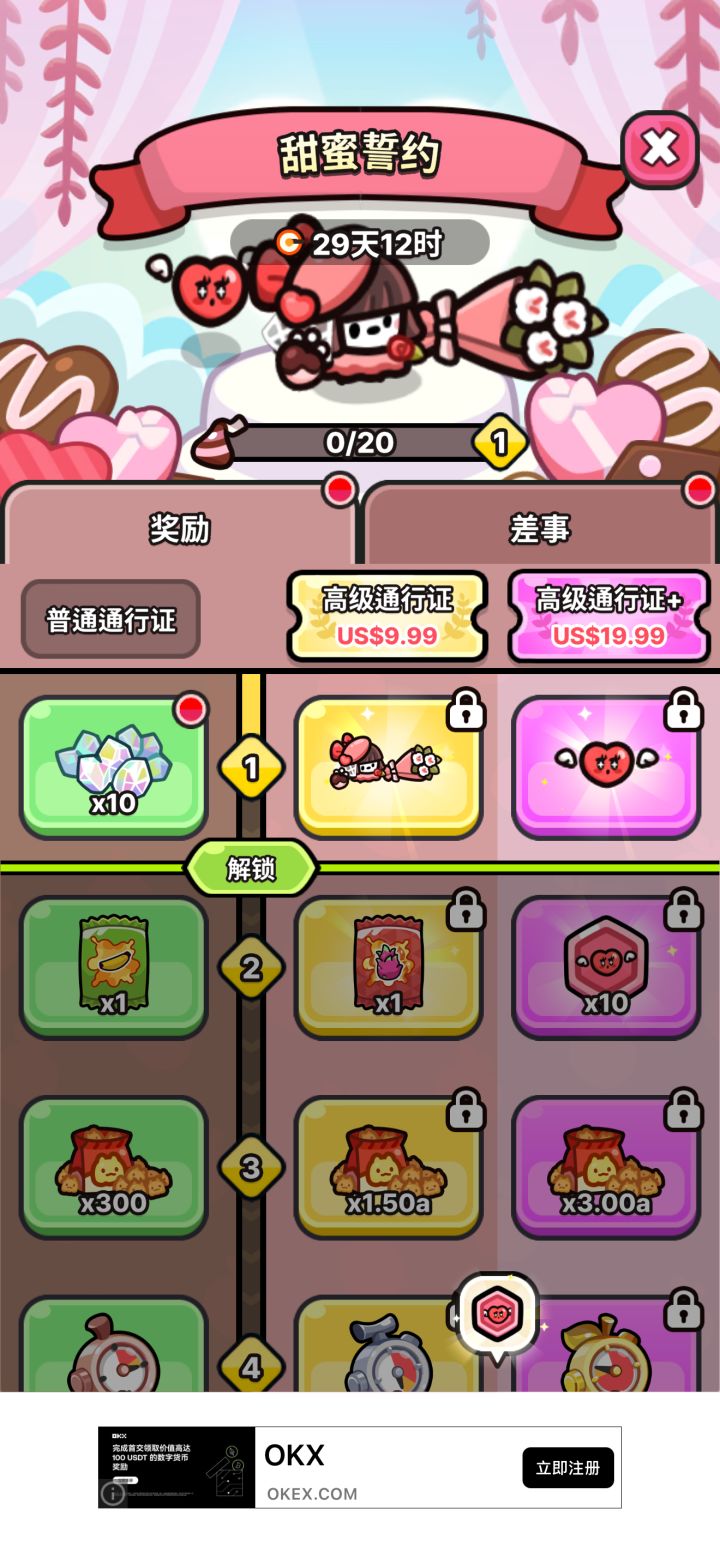720x1564 pixels.
Task: Tap the locked bouquet premium reward
Action: pyautogui.click(x=389, y=765)
